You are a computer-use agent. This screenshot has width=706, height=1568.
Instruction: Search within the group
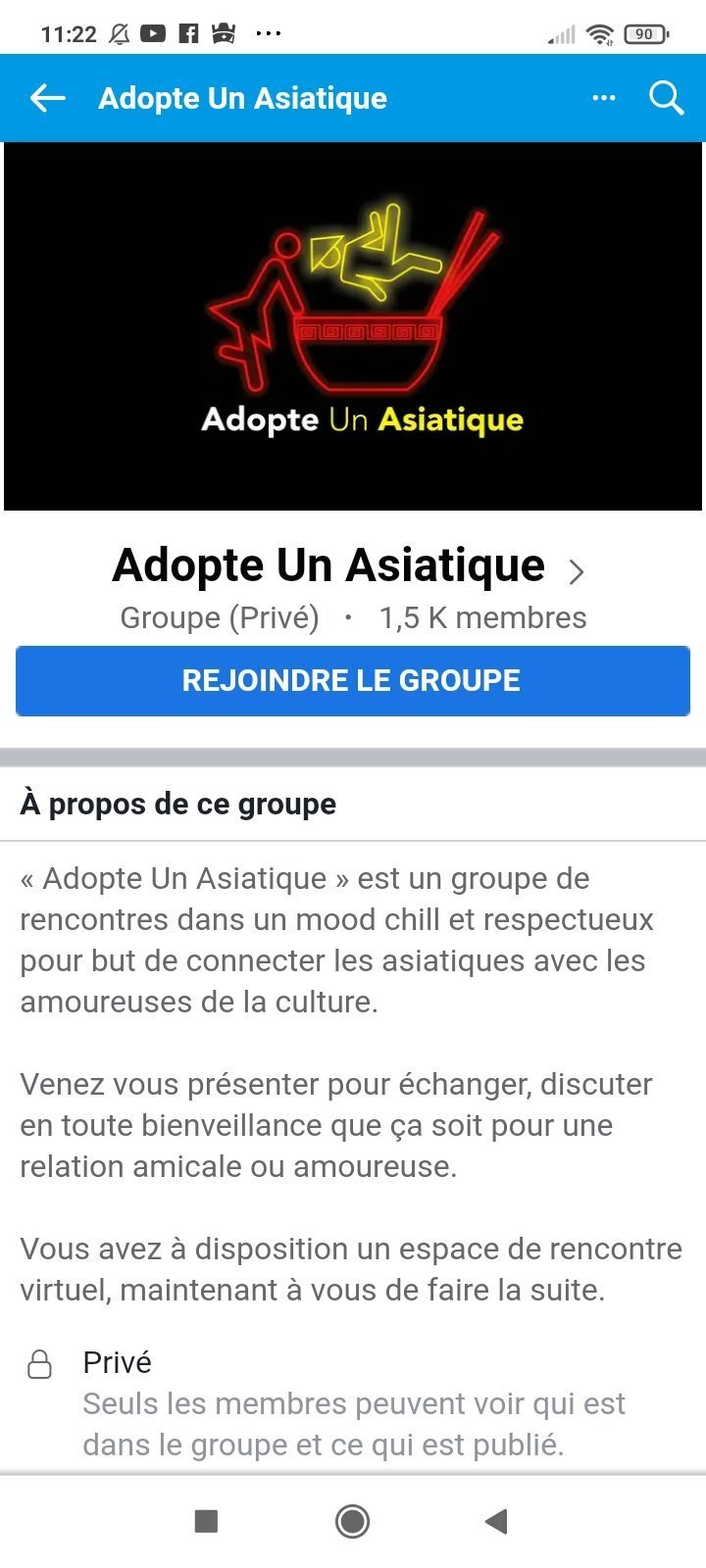(667, 98)
